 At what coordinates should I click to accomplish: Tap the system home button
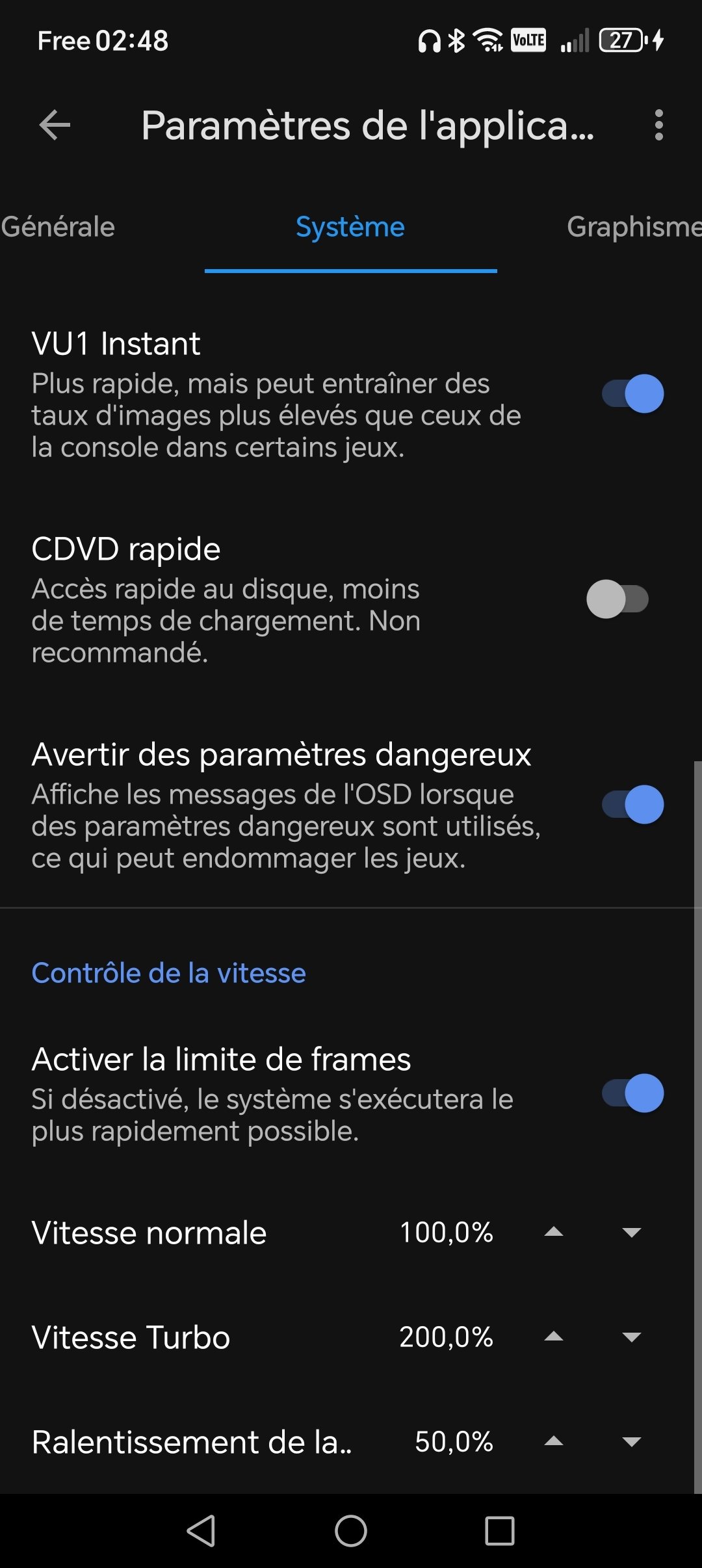pos(351,1531)
